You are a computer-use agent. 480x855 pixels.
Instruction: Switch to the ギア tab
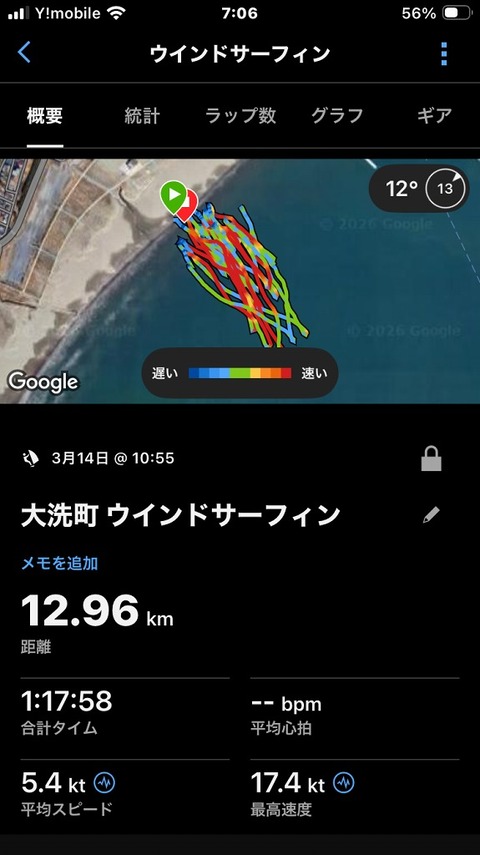pyautogui.click(x=434, y=116)
